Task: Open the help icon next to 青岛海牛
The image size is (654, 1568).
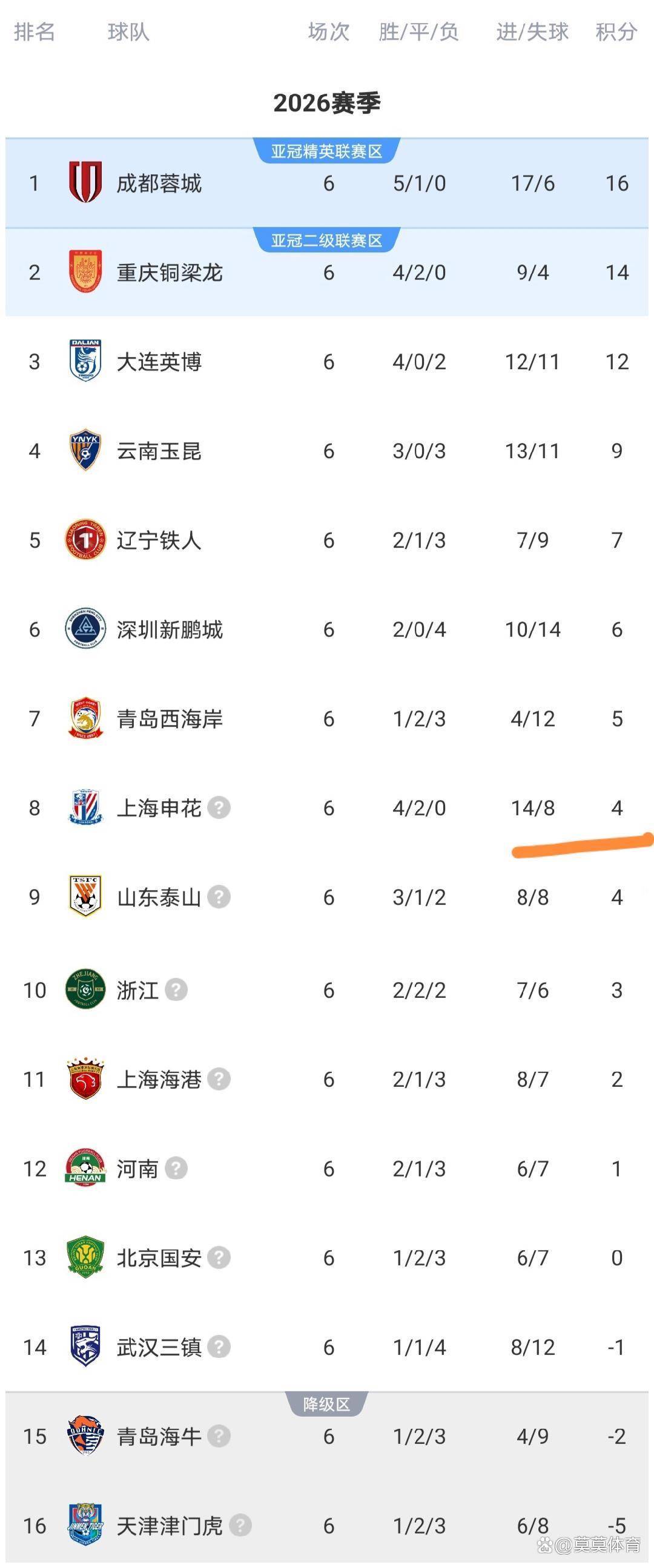Action: click(x=219, y=1436)
